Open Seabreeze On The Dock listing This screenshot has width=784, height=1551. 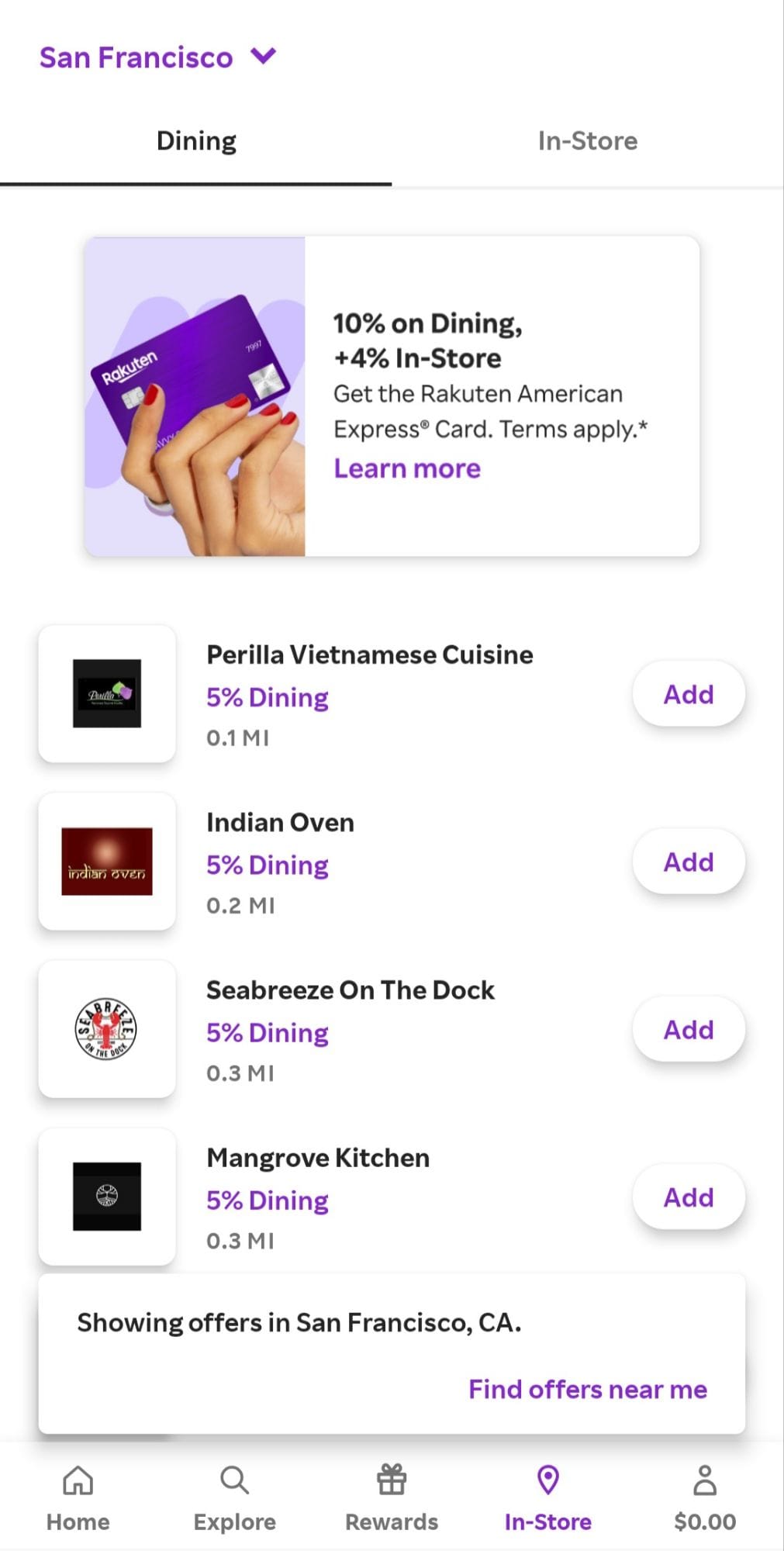tap(350, 990)
